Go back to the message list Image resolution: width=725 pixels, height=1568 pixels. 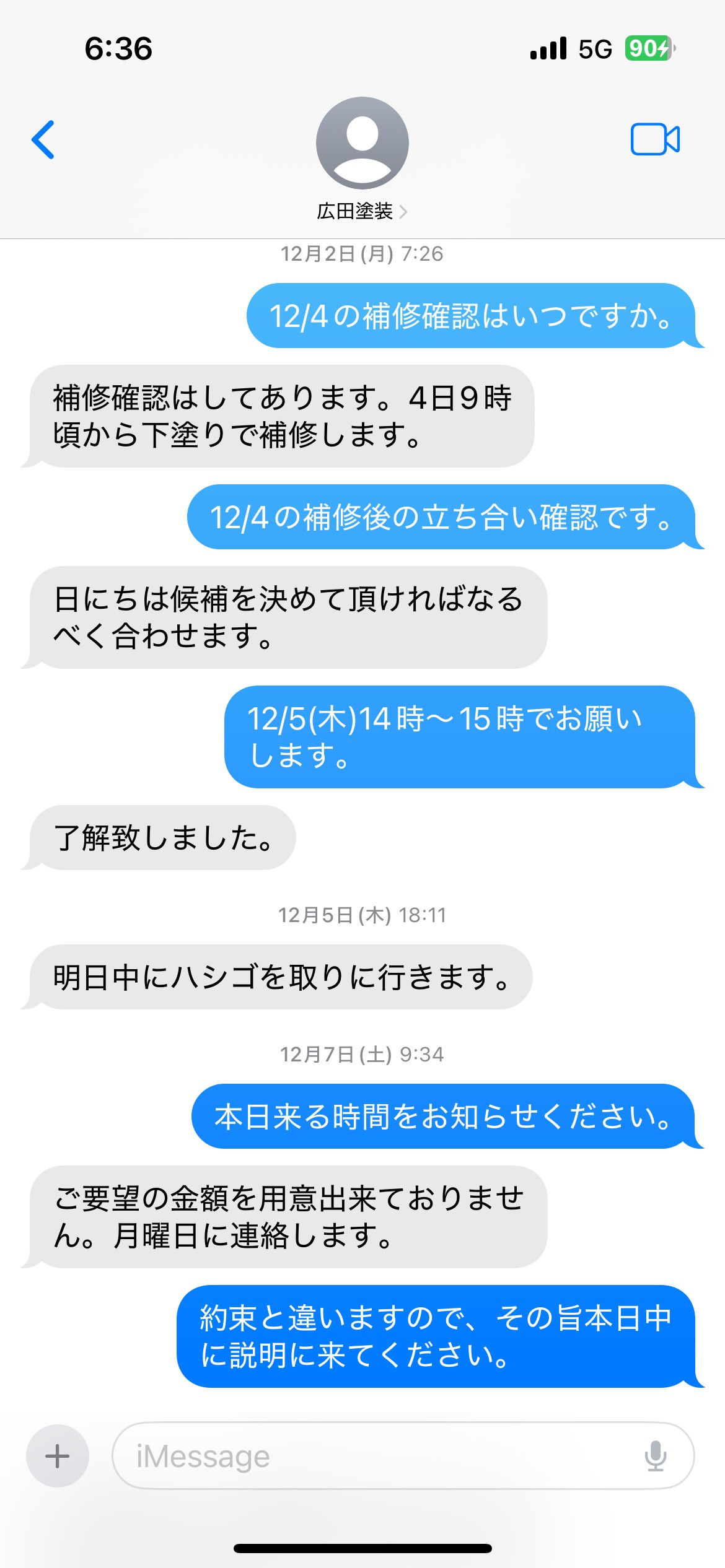[43, 139]
